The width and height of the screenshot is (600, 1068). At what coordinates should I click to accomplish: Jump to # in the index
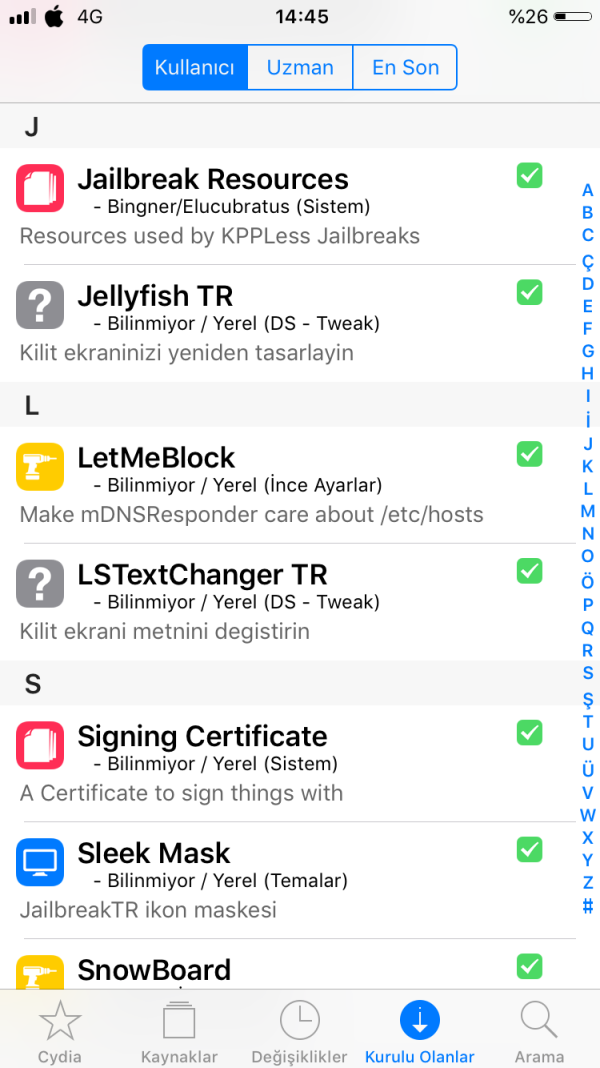[588, 907]
